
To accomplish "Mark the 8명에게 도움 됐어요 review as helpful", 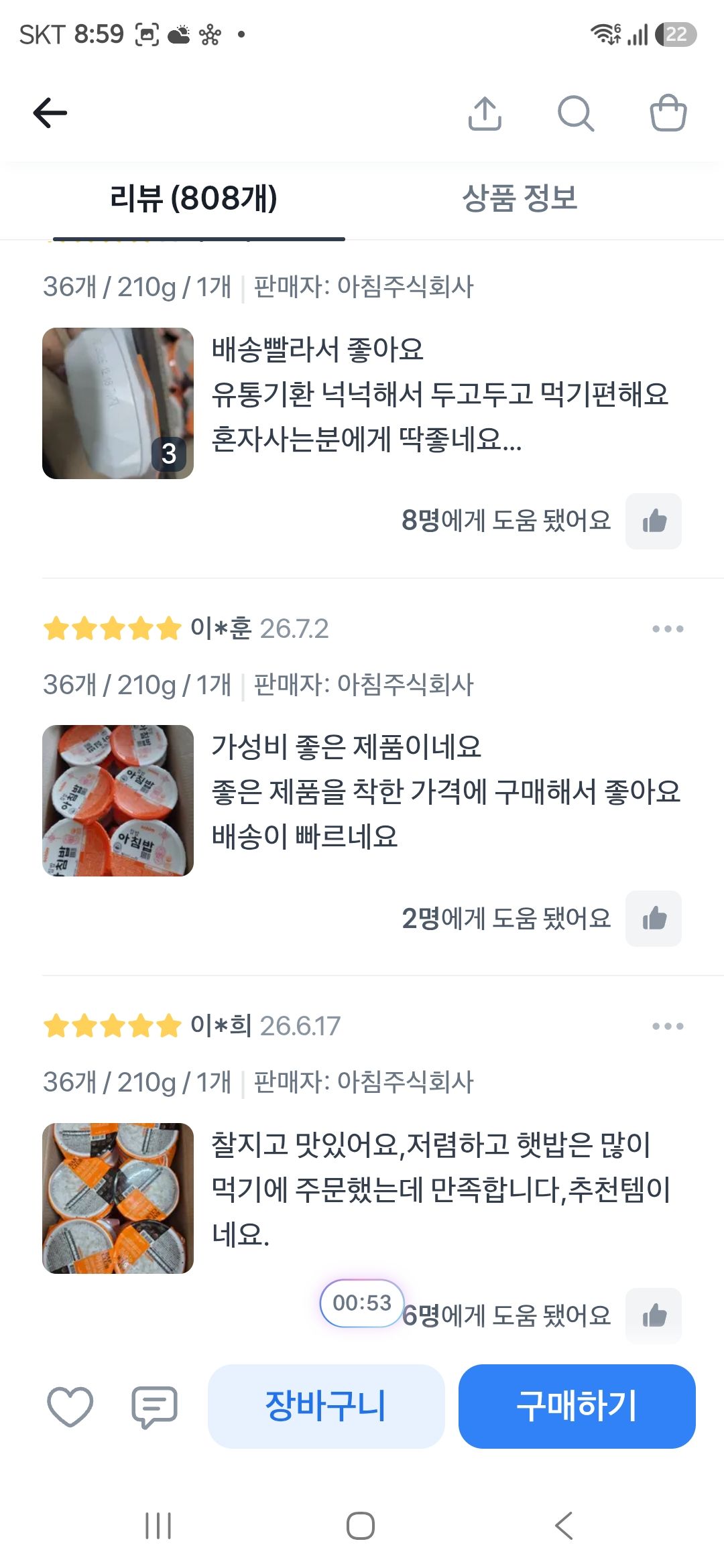I will click(x=654, y=521).
